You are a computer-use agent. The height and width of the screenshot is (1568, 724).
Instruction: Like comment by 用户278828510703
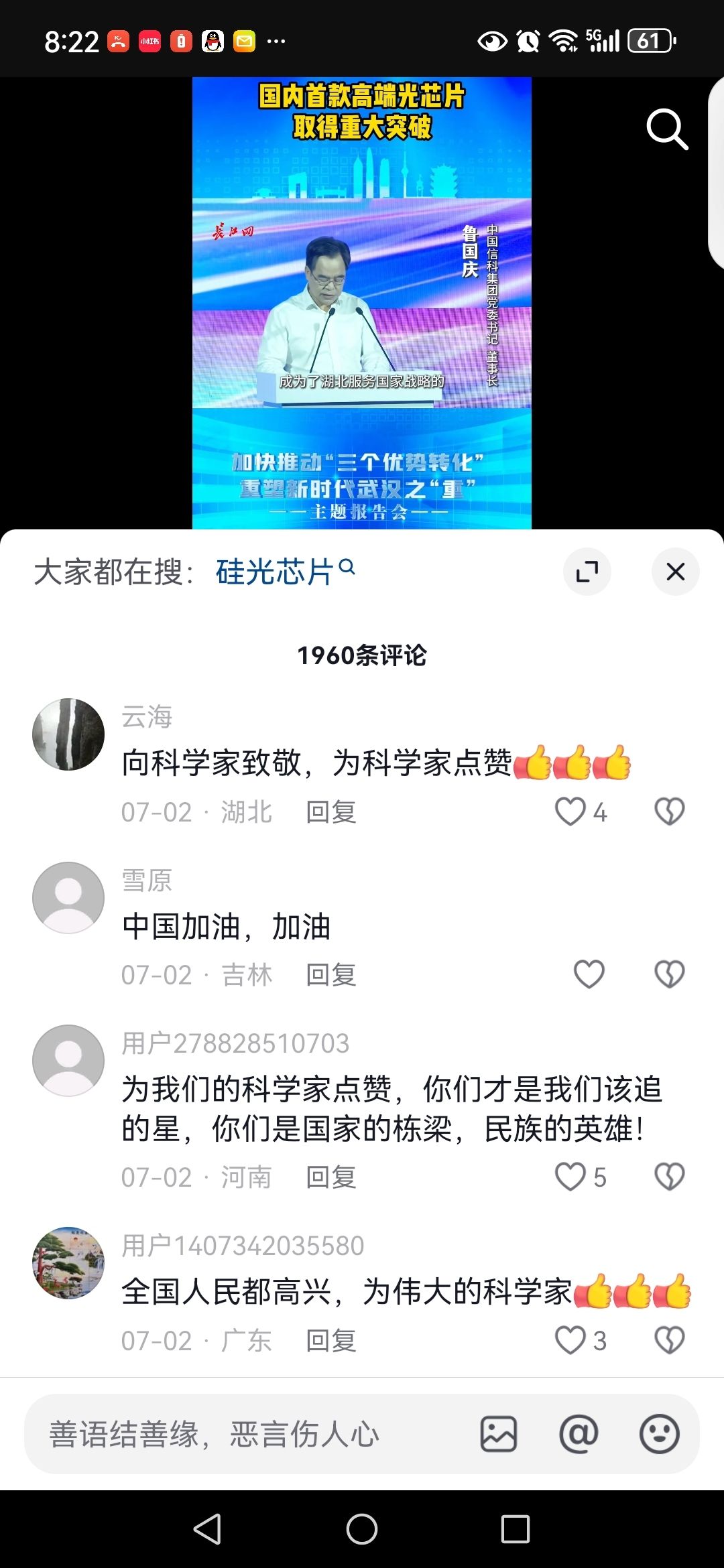click(x=571, y=1177)
